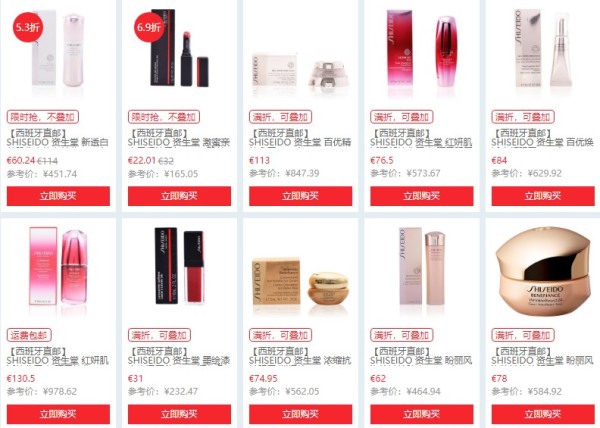Tap 立即购买 for the €62 盼丽风 lotion
This screenshot has height=428, width=600.
(x=421, y=414)
